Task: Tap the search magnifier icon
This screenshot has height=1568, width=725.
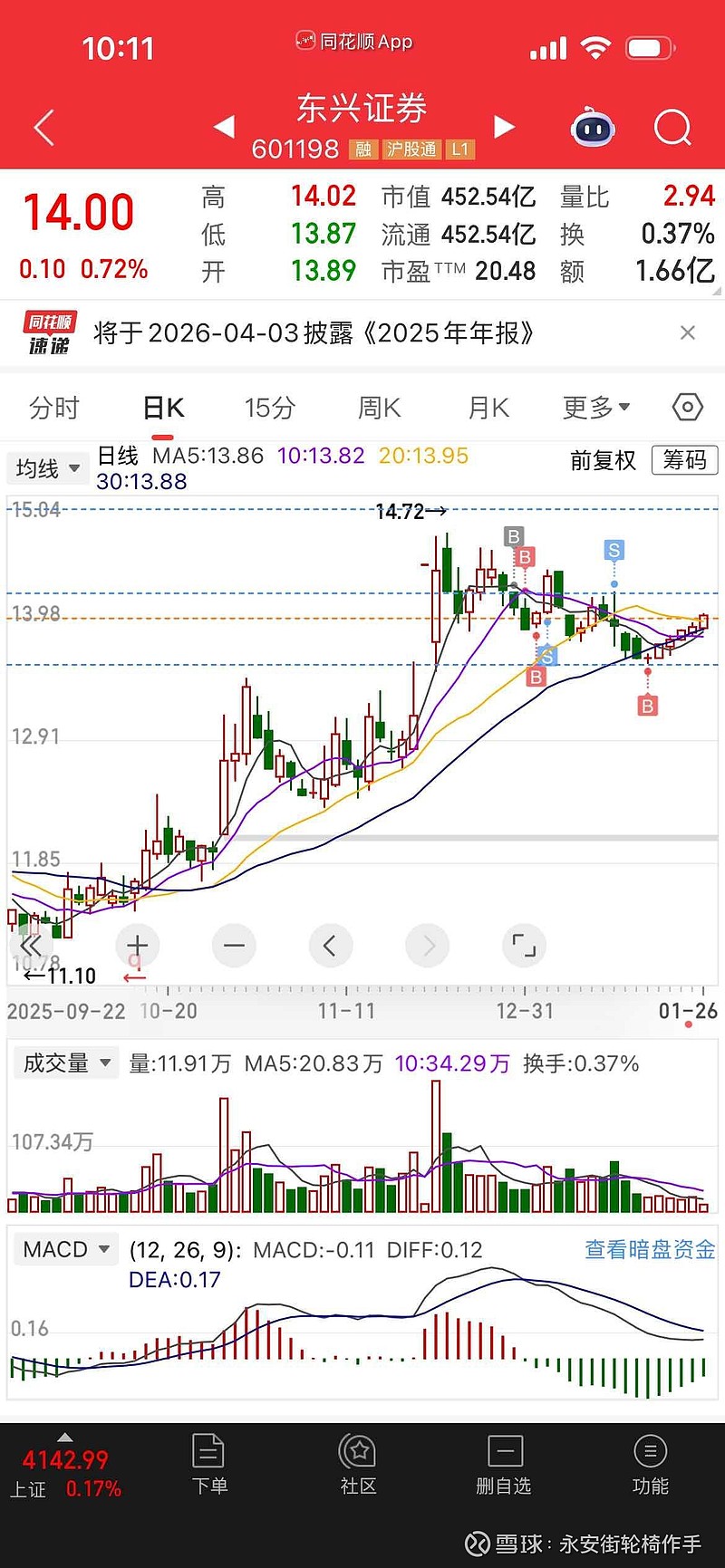Action: coord(672,127)
